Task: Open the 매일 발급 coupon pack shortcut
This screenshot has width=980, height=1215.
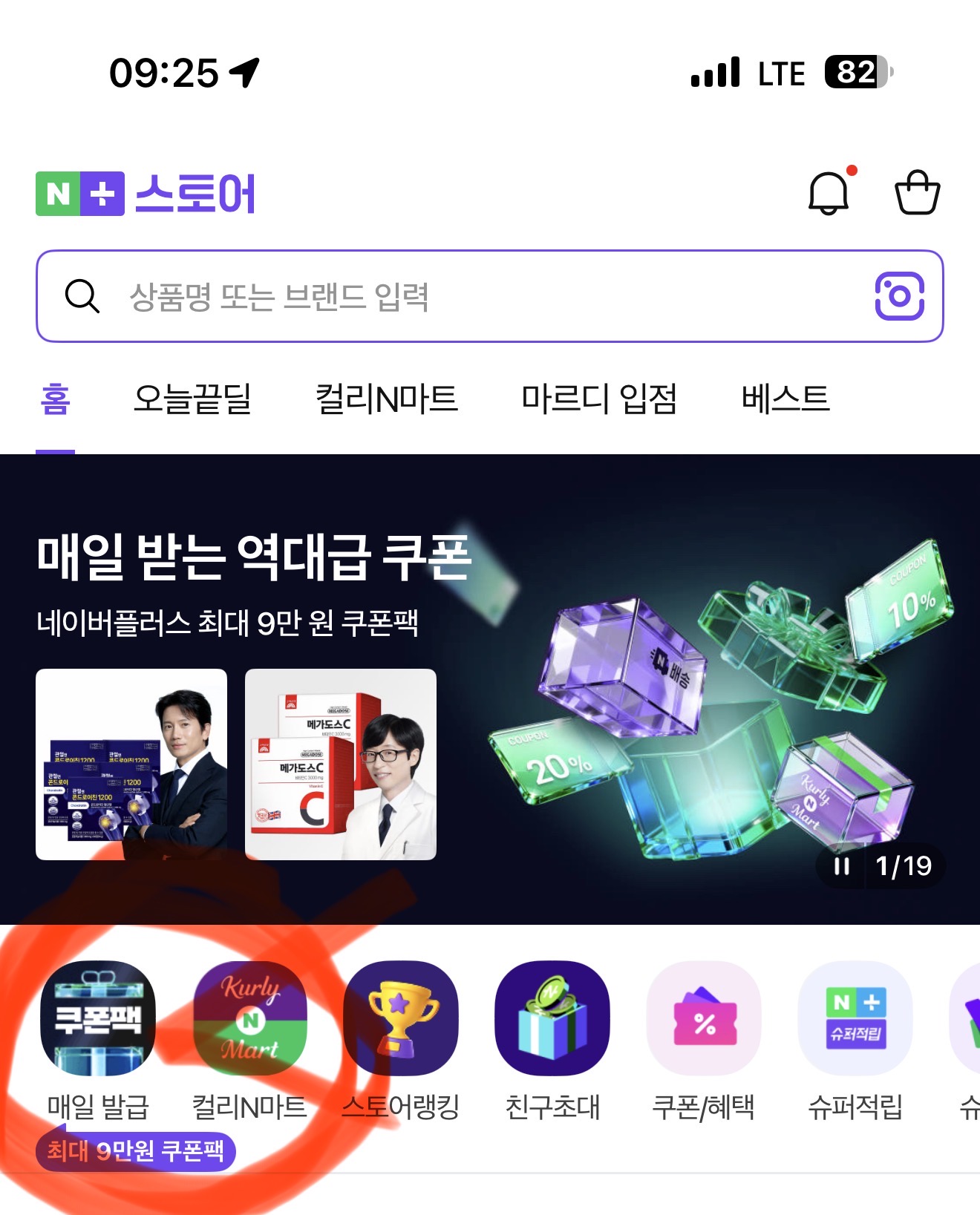Action: (98, 1018)
